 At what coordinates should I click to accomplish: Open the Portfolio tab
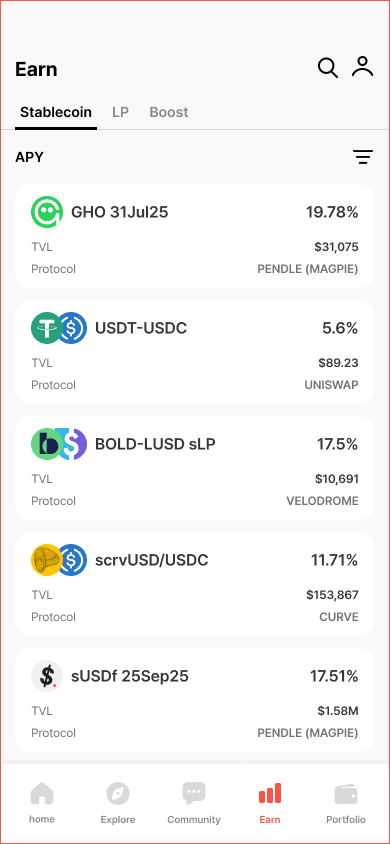(346, 803)
